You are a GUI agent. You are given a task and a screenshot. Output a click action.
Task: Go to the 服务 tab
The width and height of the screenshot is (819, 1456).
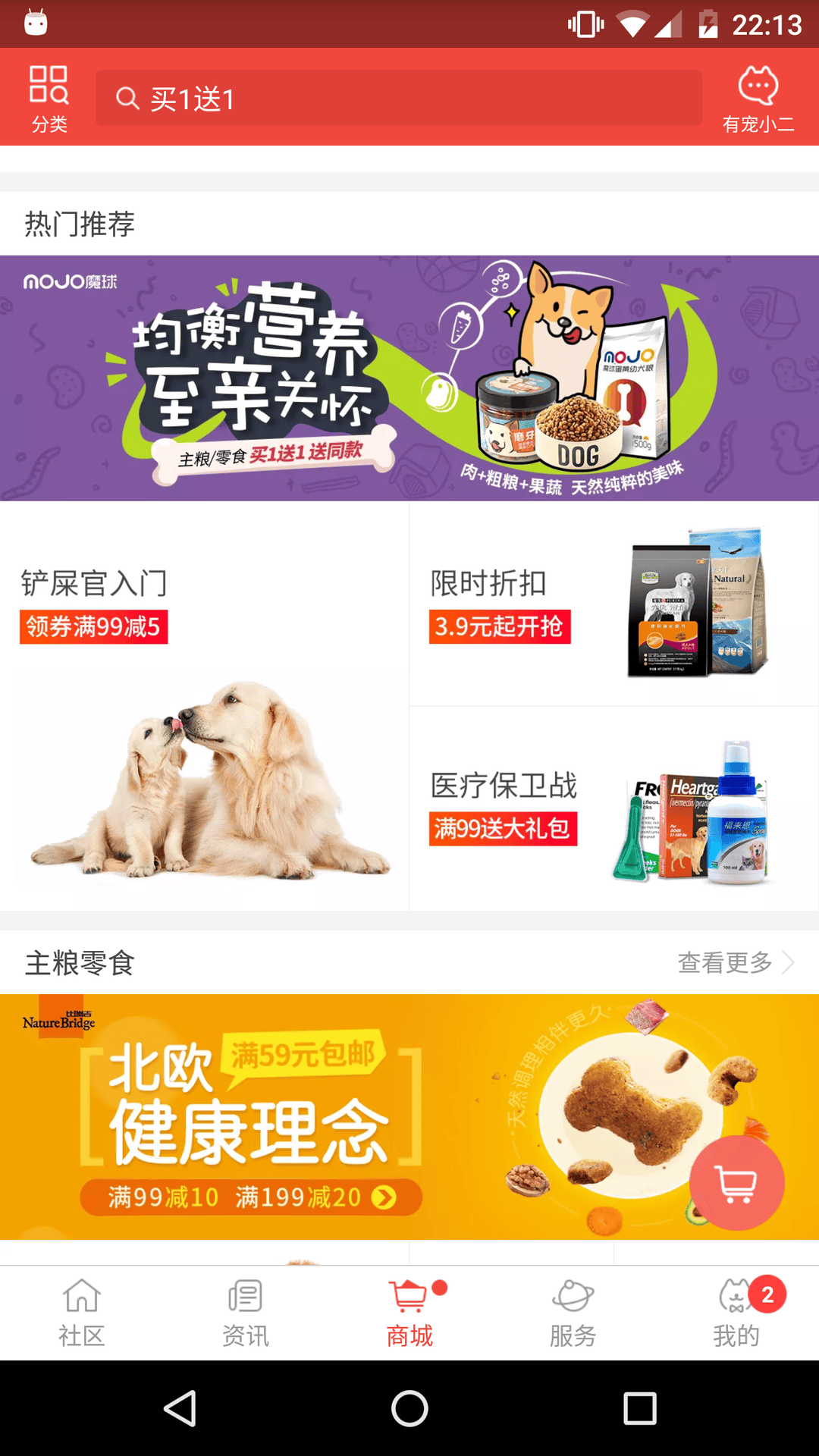[573, 1313]
